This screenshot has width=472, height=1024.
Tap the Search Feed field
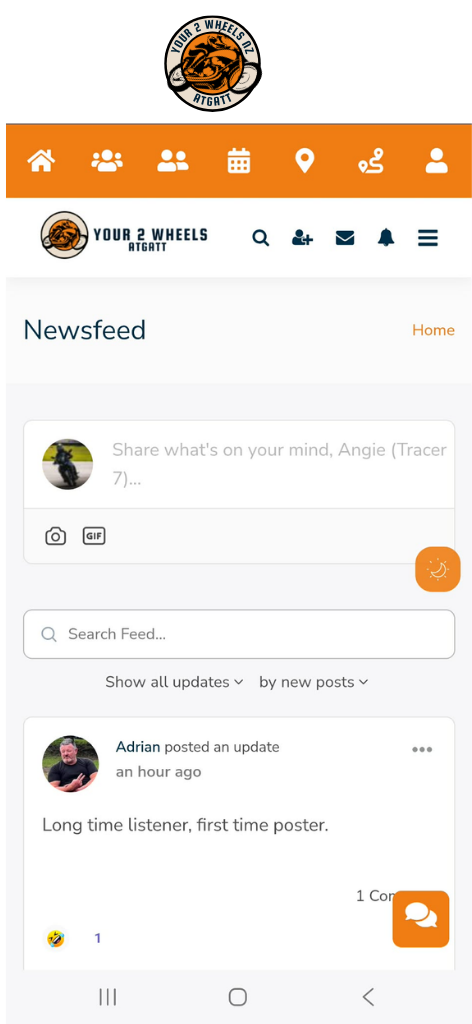tap(239, 634)
